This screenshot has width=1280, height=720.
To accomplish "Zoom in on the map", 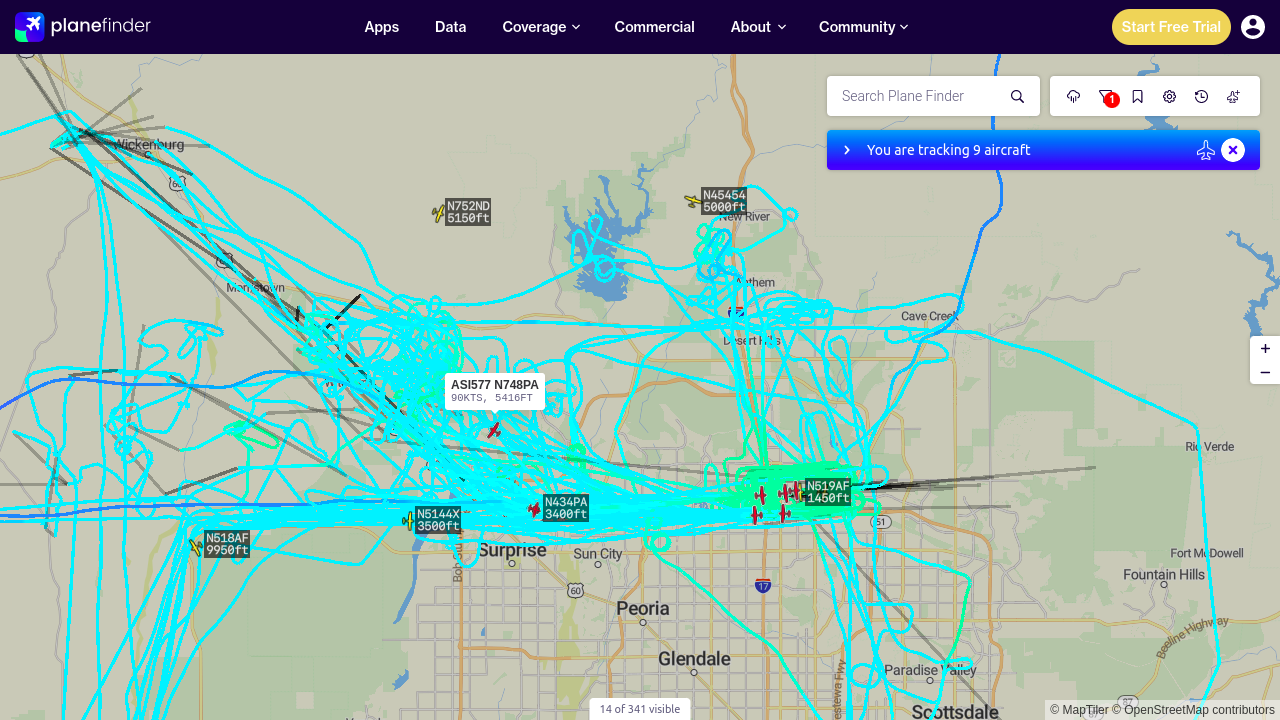I will click(1265, 349).
